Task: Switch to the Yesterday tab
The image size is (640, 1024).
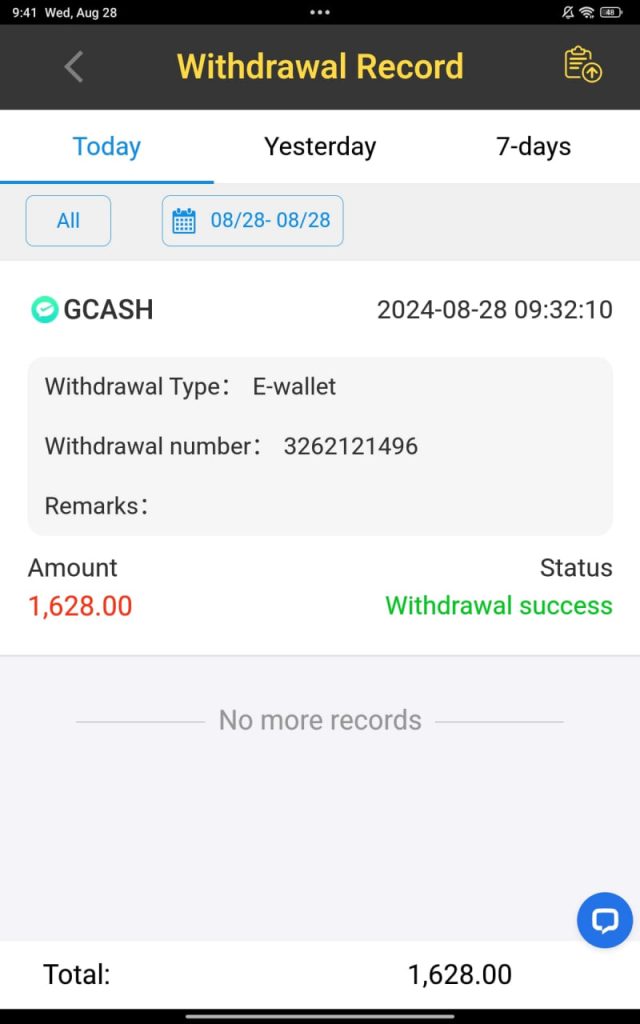Action: (320, 147)
